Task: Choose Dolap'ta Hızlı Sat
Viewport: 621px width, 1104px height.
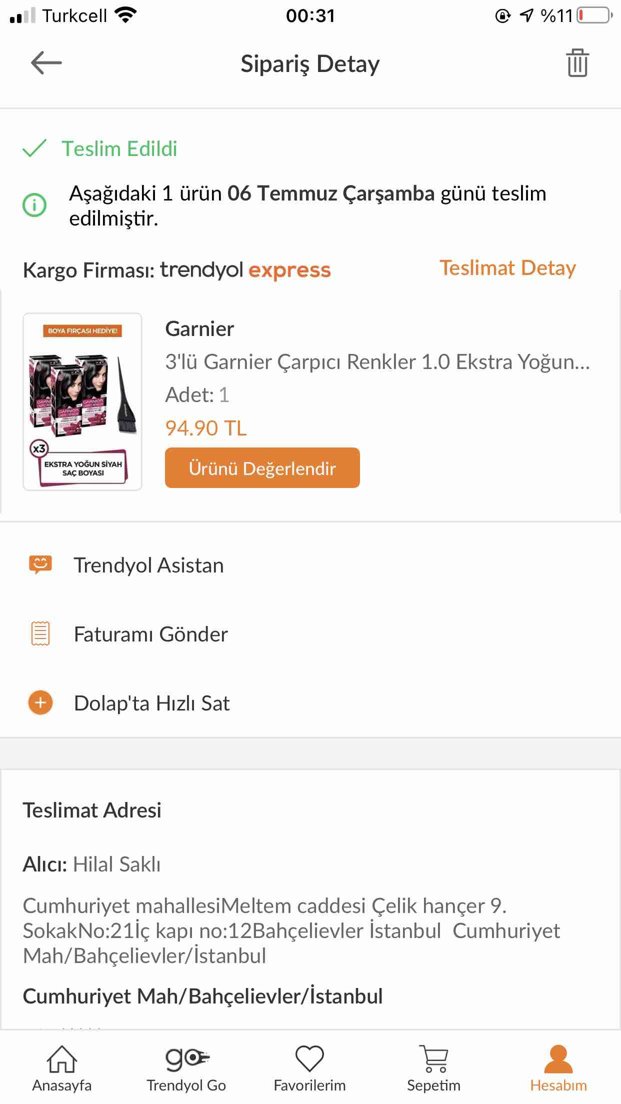Action: tap(310, 703)
